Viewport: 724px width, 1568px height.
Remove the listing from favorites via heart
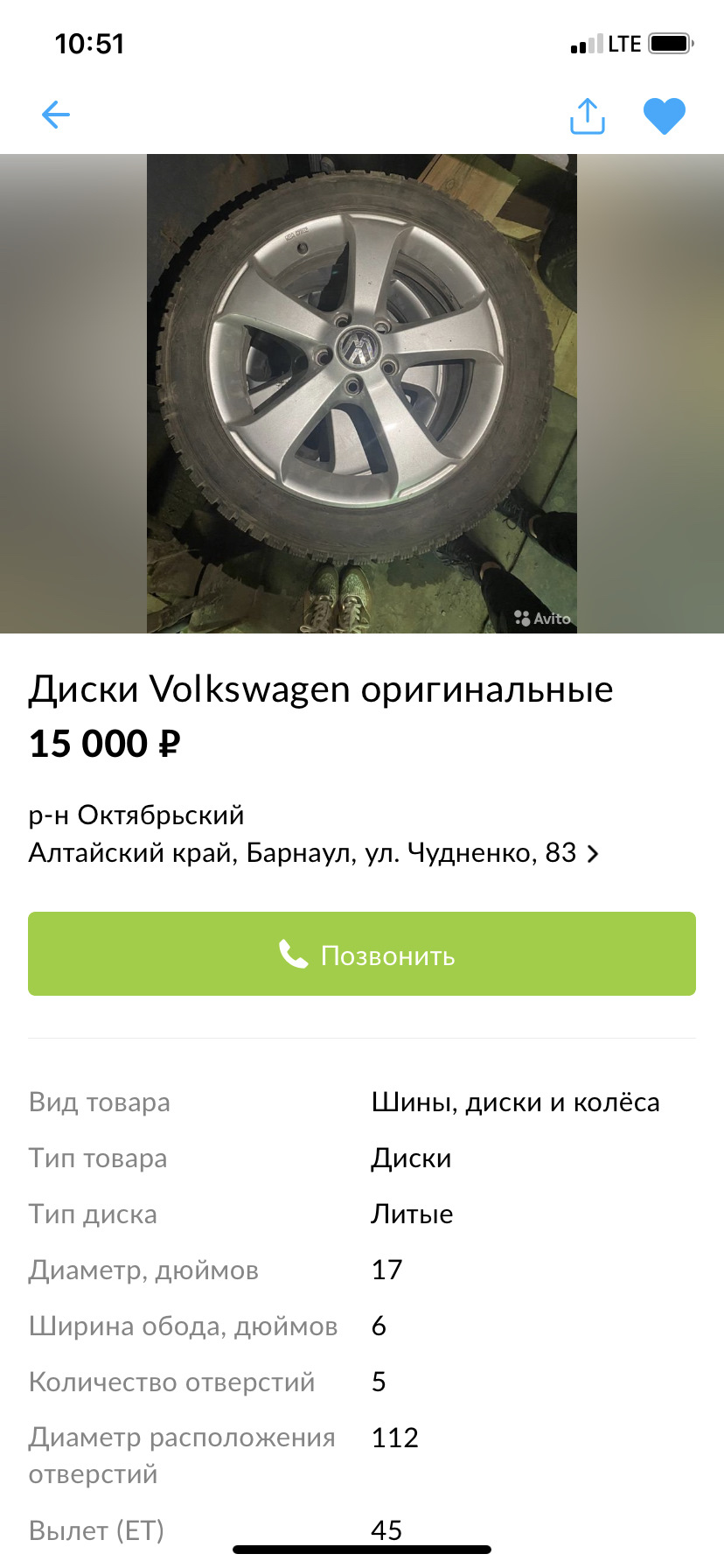click(x=665, y=115)
